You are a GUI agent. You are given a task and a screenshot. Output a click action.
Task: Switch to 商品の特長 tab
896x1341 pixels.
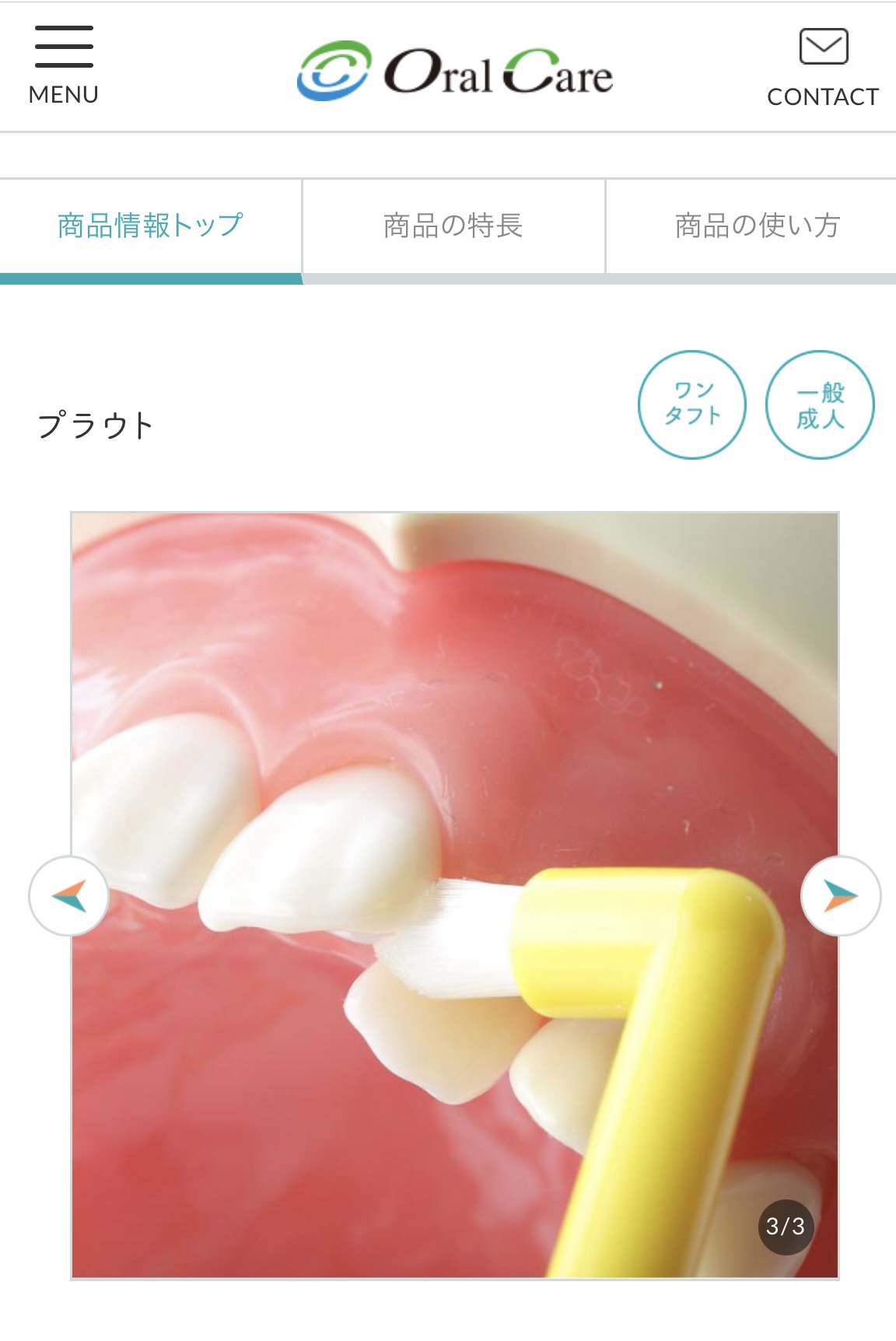pyautogui.click(x=453, y=226)
